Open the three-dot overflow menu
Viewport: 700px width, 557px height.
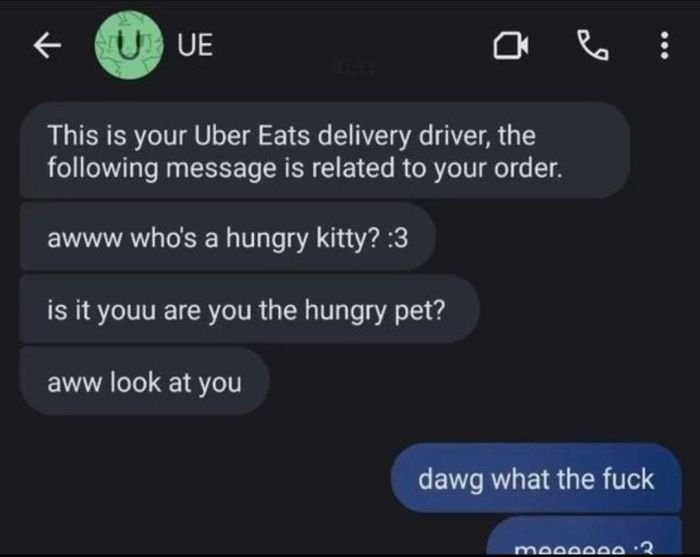[660, 45]
